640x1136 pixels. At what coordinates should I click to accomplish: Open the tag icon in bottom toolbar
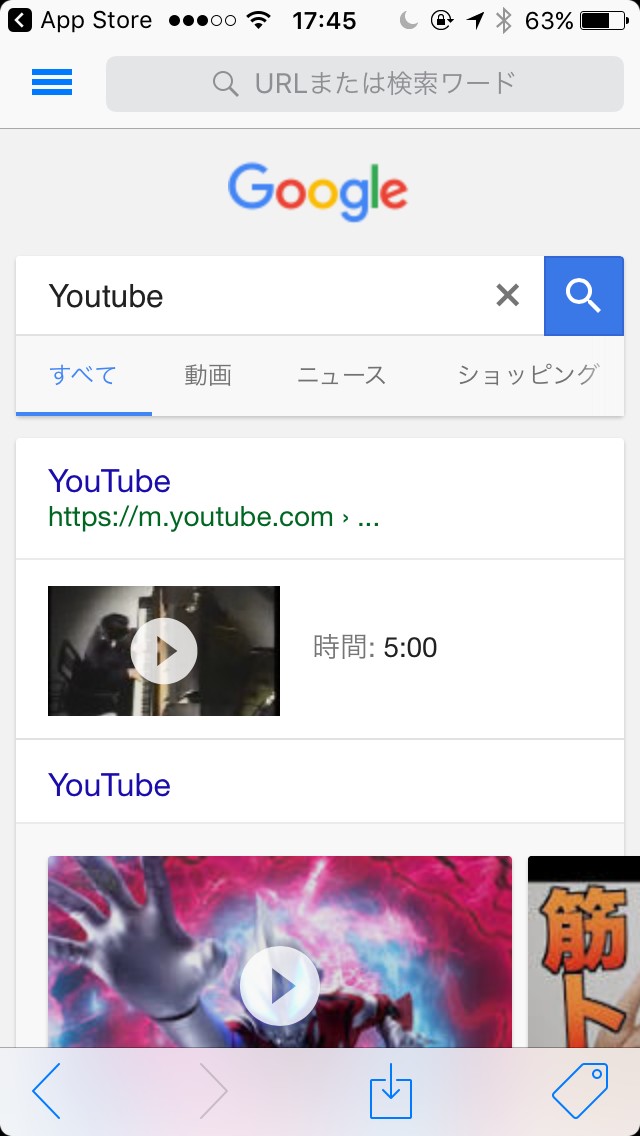[x=580, y=1091]
